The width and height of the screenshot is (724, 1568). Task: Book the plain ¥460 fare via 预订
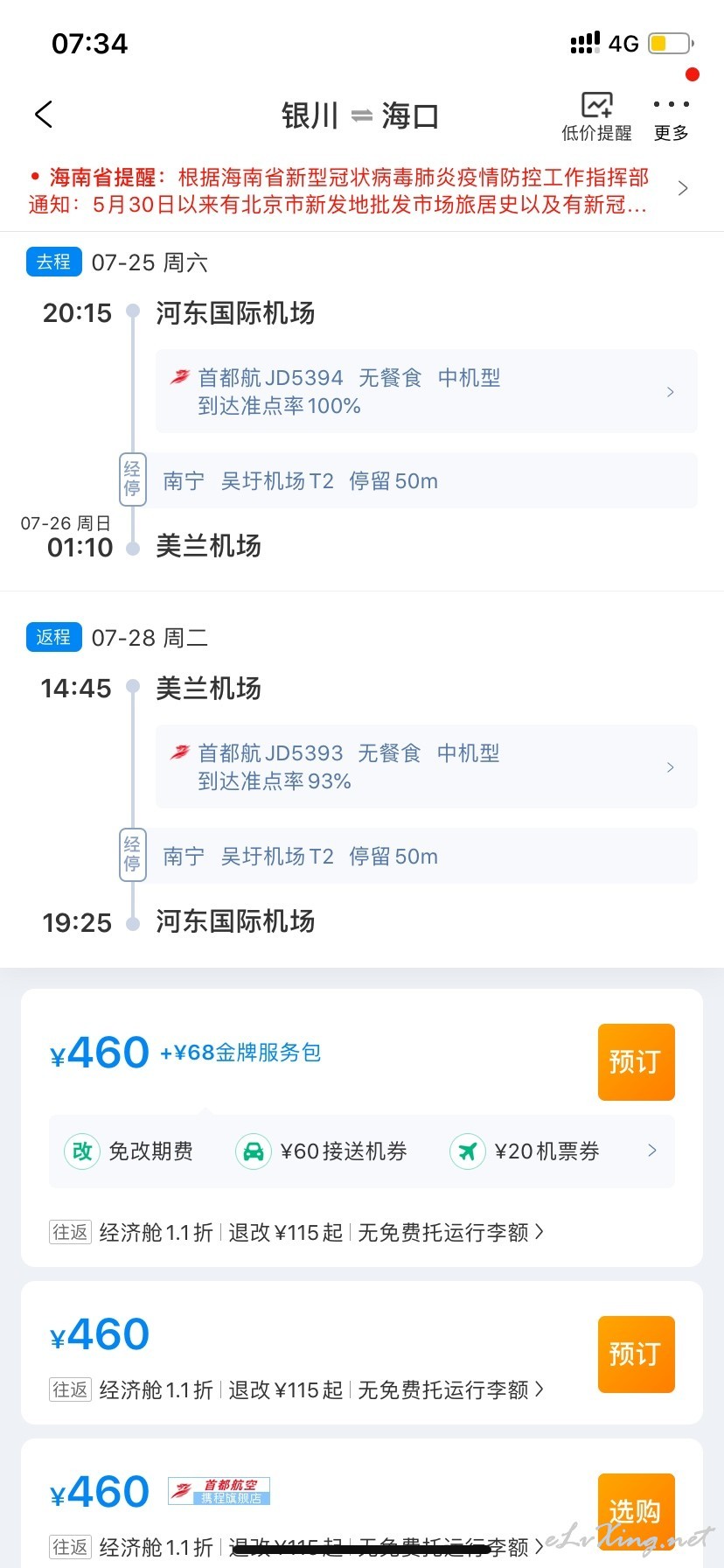coord(636,1354)
